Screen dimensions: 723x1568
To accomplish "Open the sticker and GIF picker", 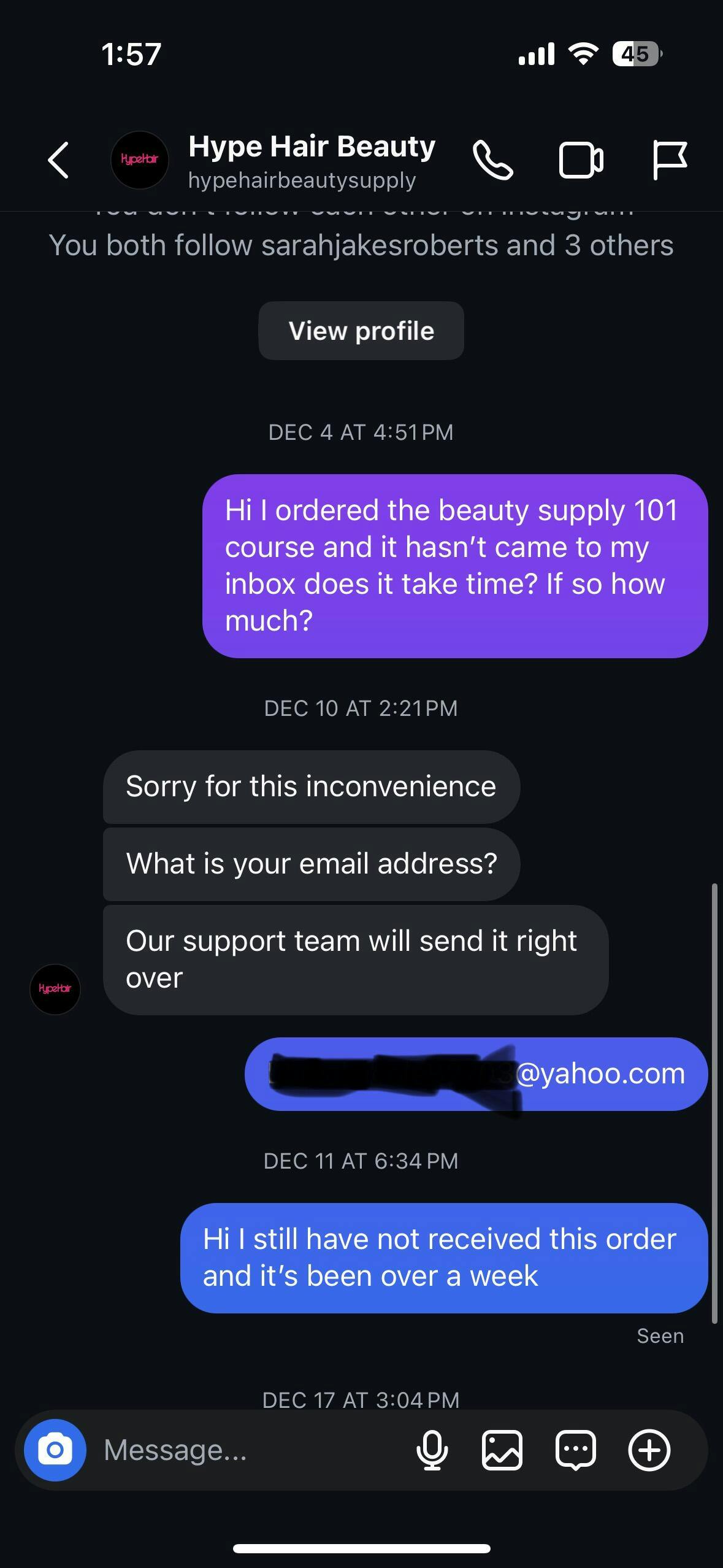I will coord(575,1450).
